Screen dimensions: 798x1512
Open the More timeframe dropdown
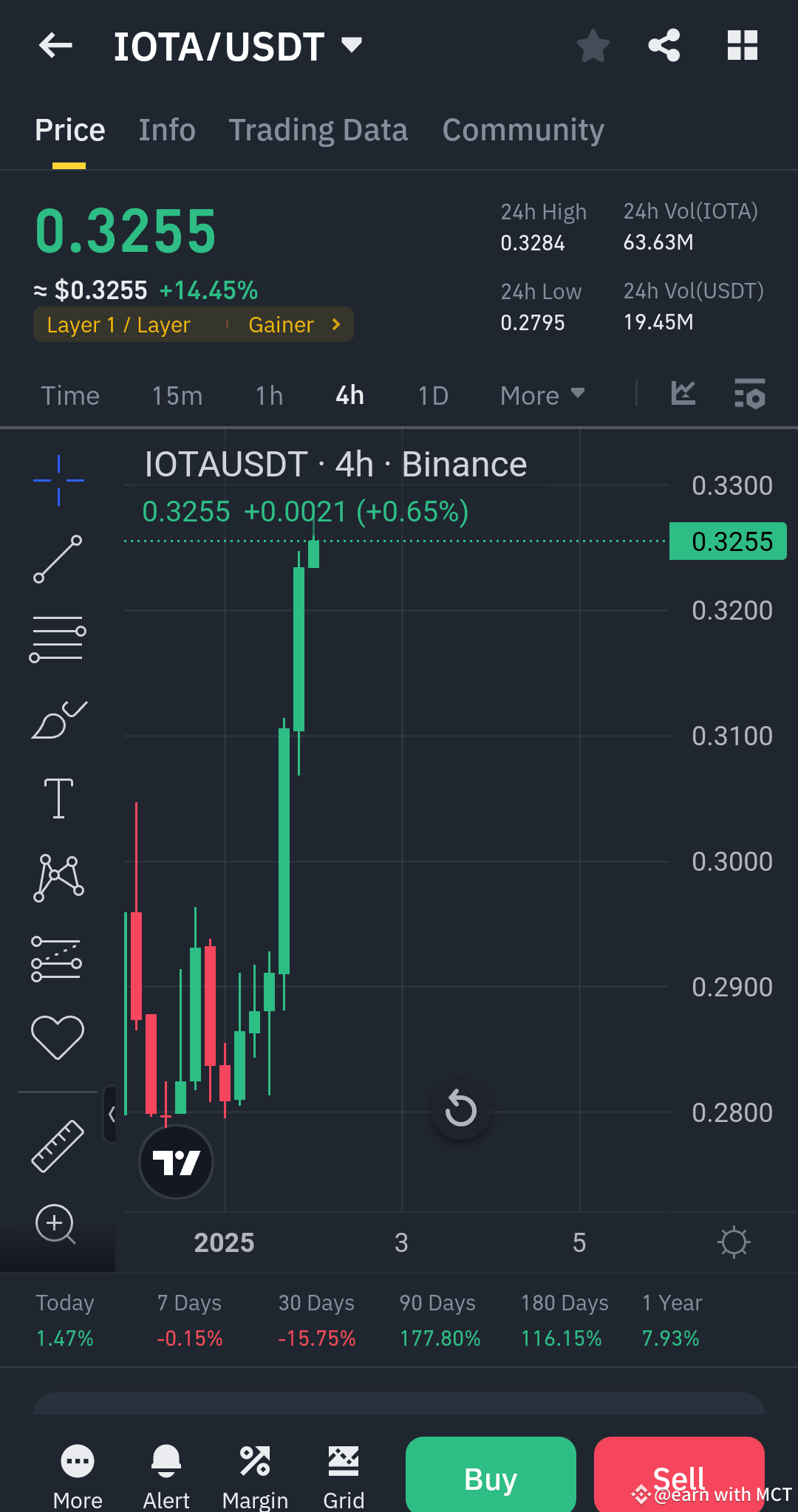pyautogui.click(x=542, y=396)
